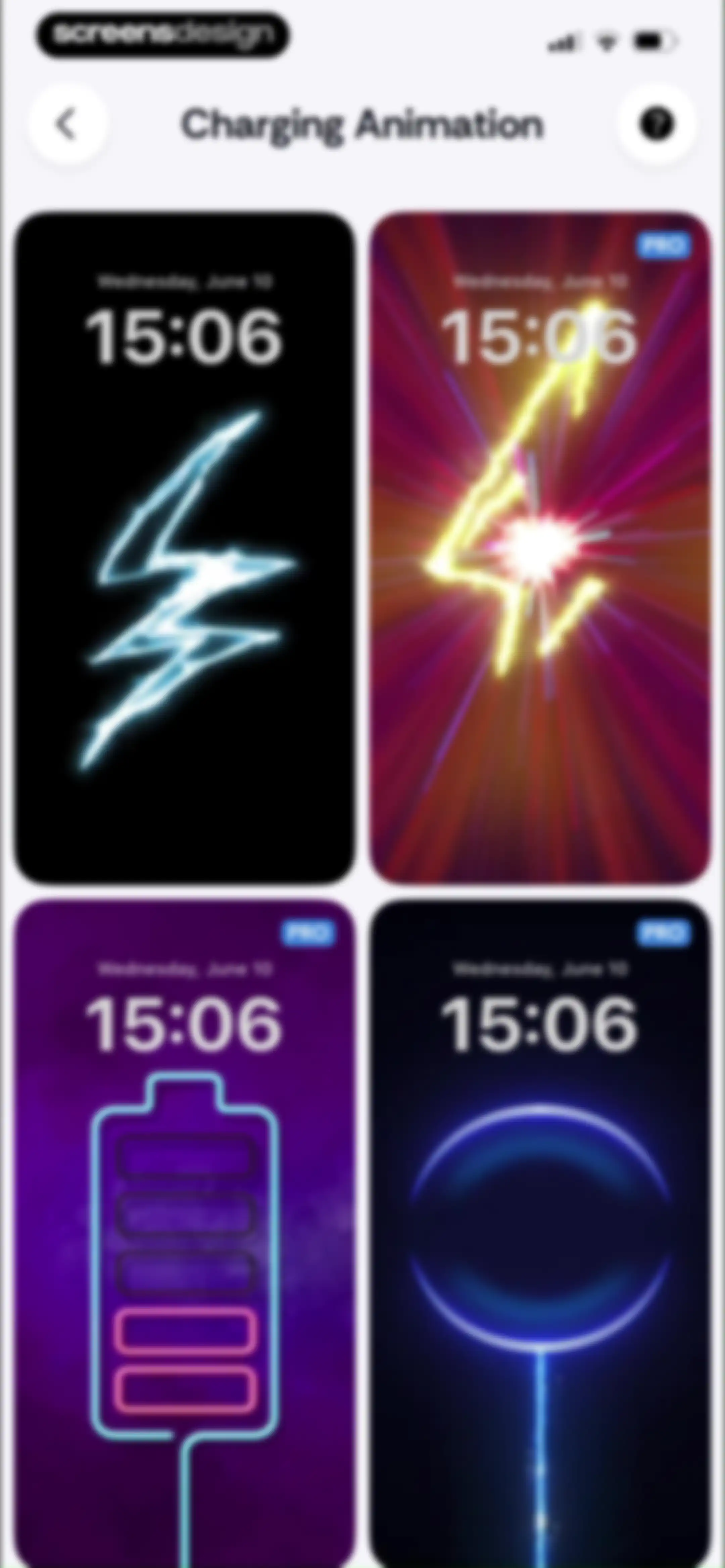This screenshot has height=1568, width=725.
Task: Open the yellow lightning burst PRO animation
Action: coord(540,547)
